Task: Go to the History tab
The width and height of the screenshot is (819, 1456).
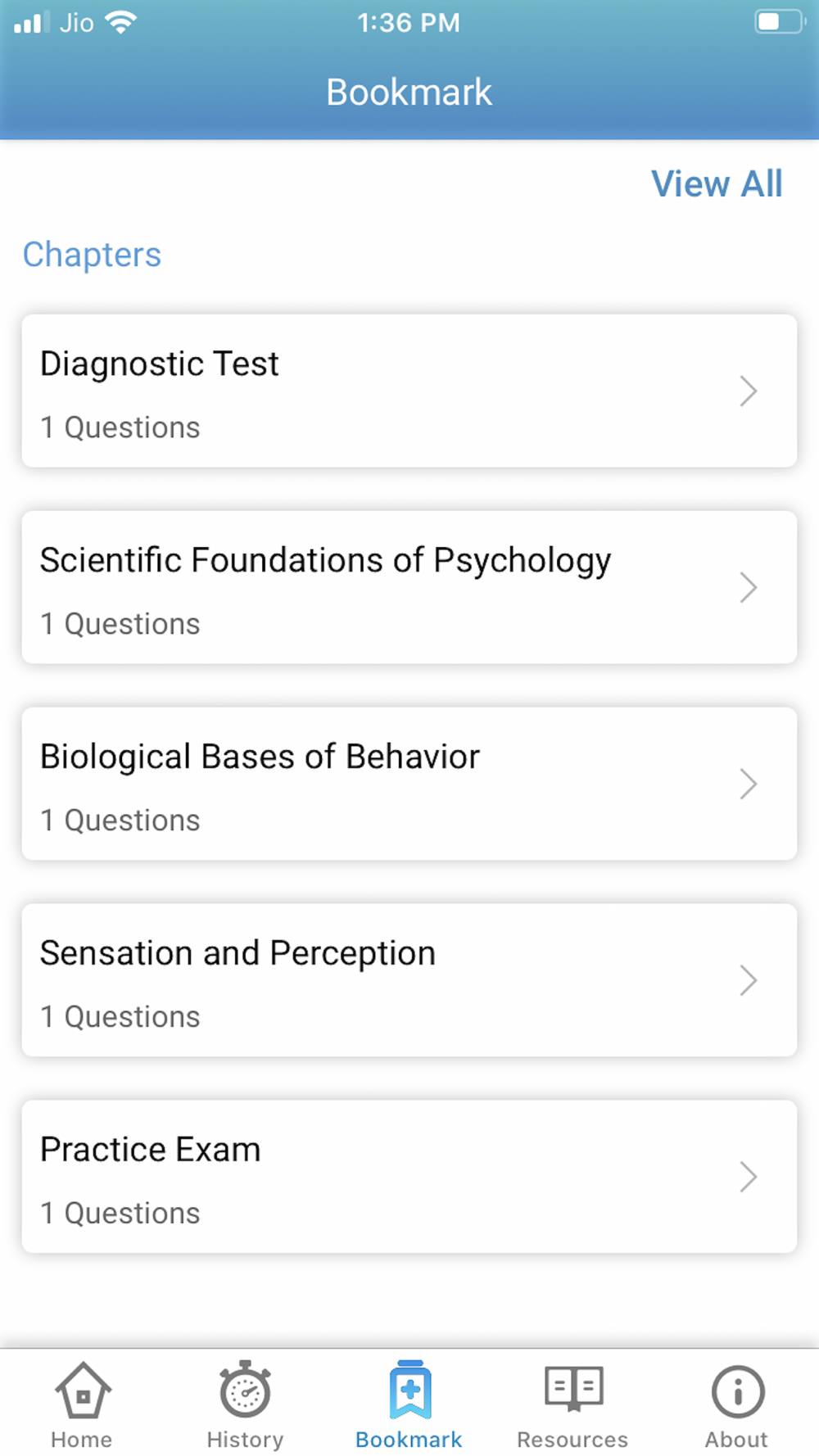Action: 245,1404
